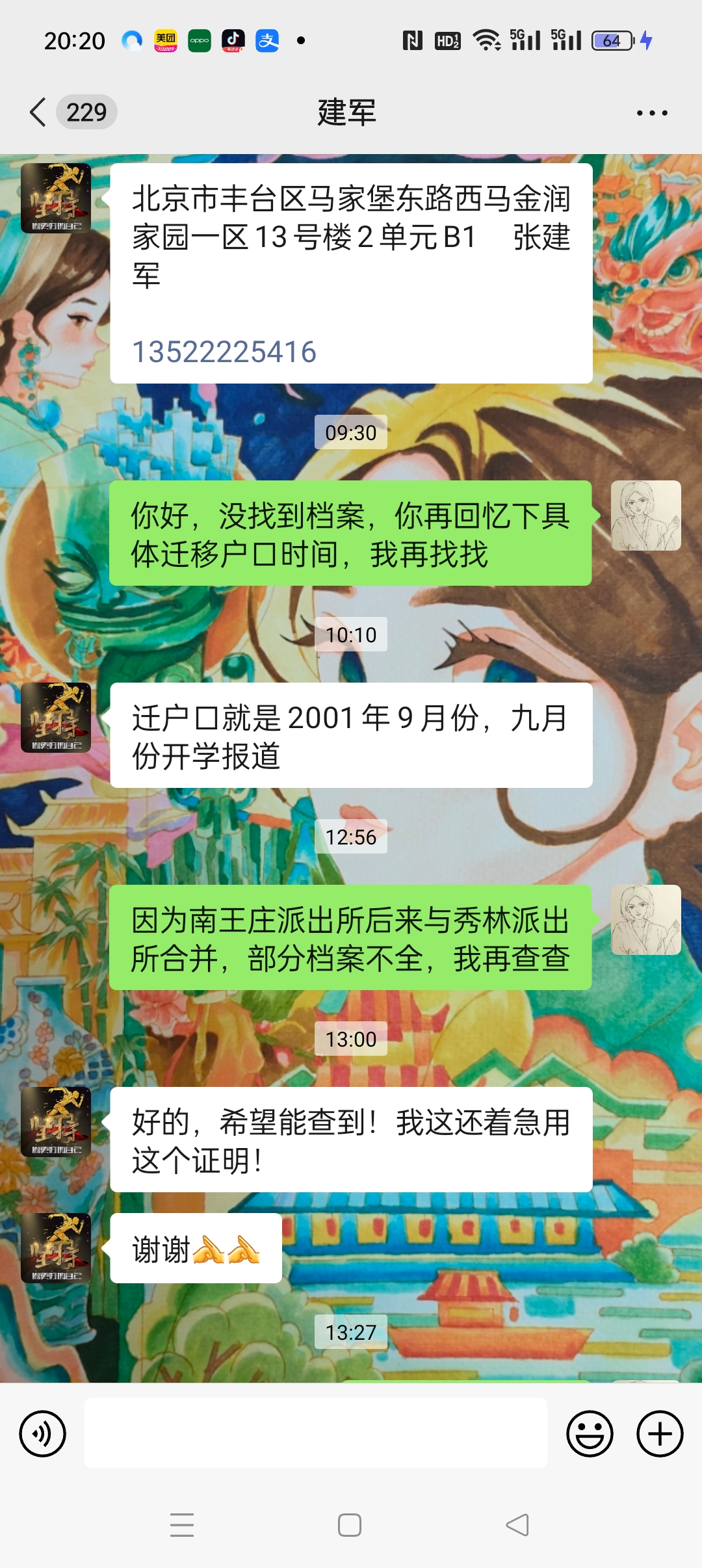Open the plus attachments menu
The image size is (702, 1568).
tap(659, 1433)
